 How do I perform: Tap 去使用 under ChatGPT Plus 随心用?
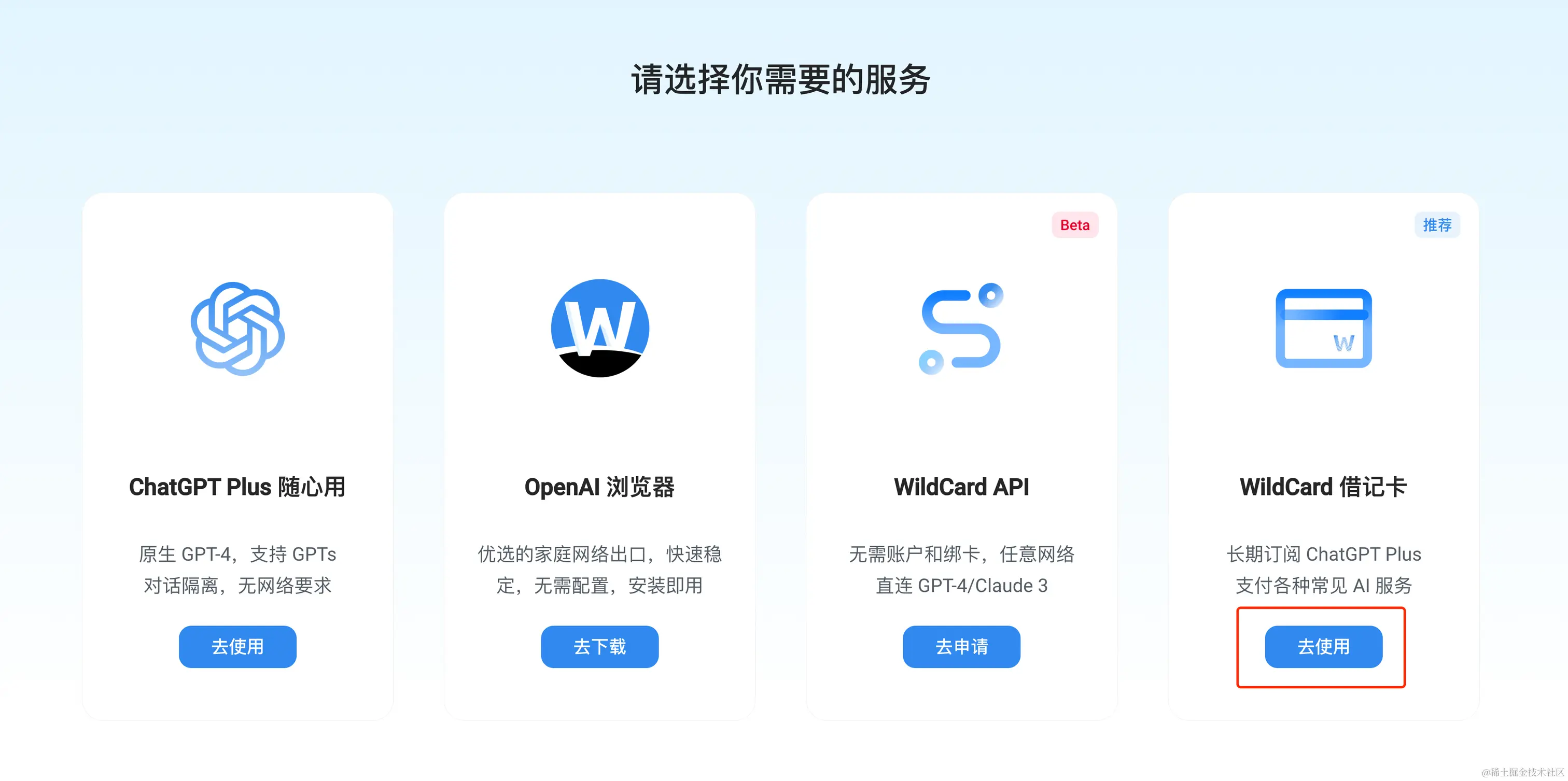pos(237,647)
